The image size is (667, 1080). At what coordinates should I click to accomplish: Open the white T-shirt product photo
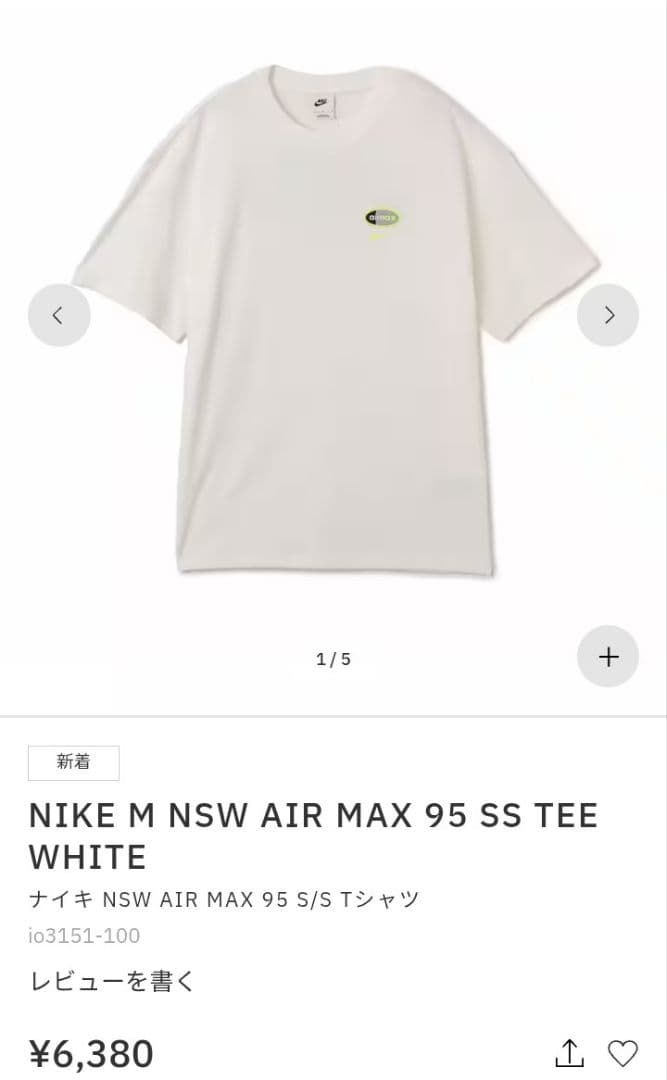coord(334,320)
